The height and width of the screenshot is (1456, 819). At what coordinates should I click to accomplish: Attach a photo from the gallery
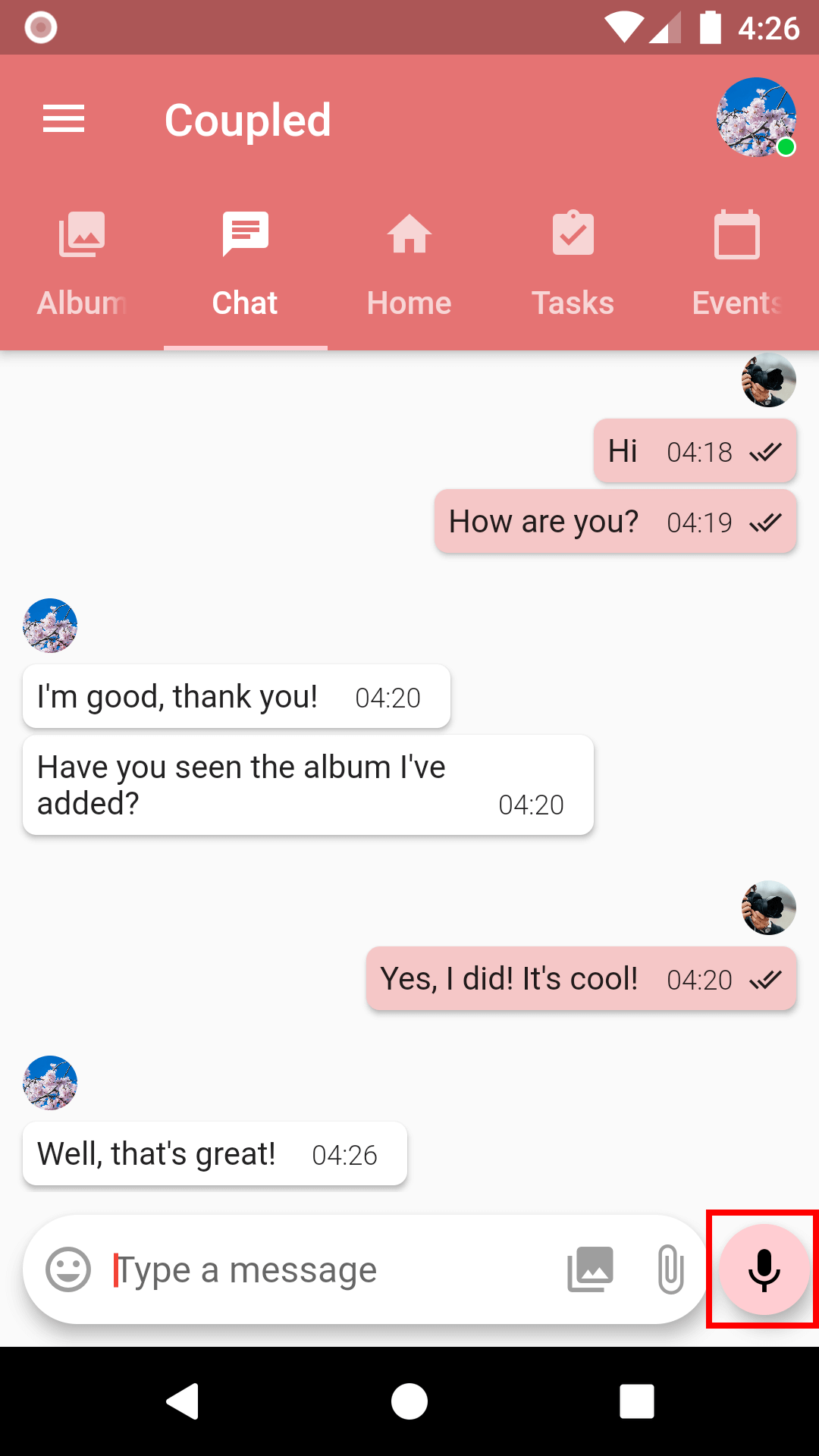[590, 1269]
